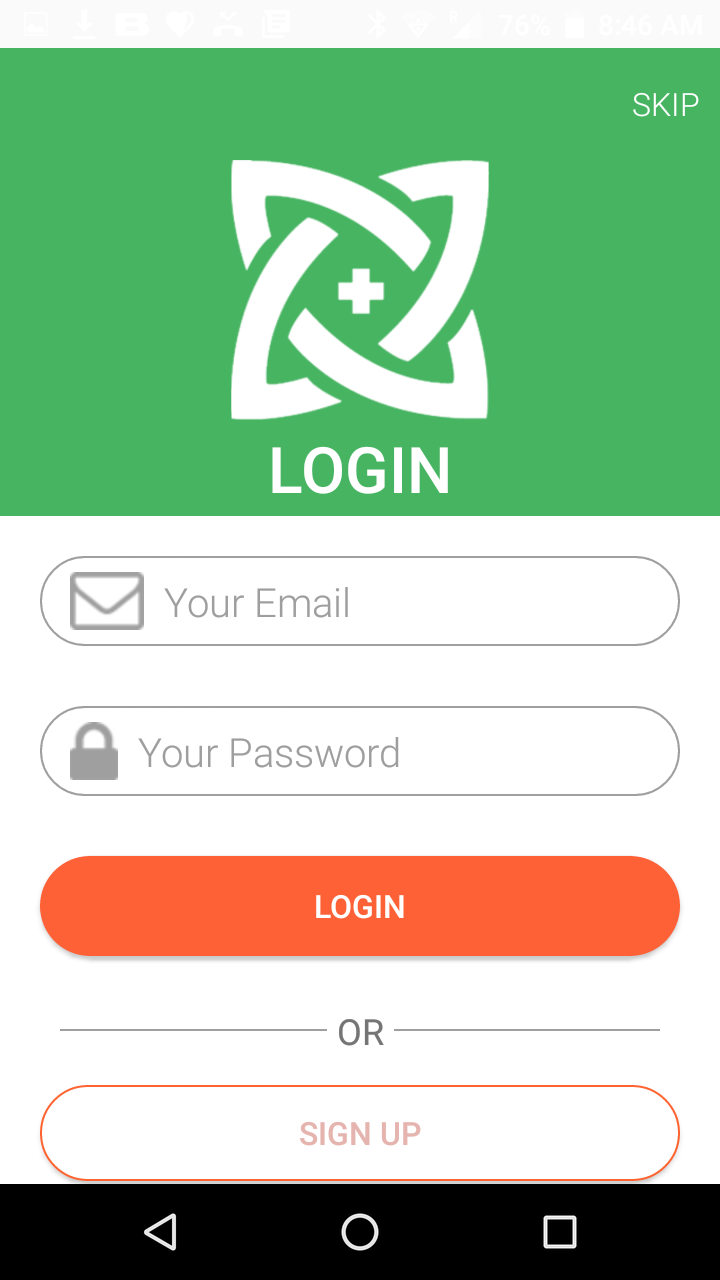Image resolution: width=720 pixels, height=1280 pixels.
Task: Skip the login screen
Action: pos(665,105)
